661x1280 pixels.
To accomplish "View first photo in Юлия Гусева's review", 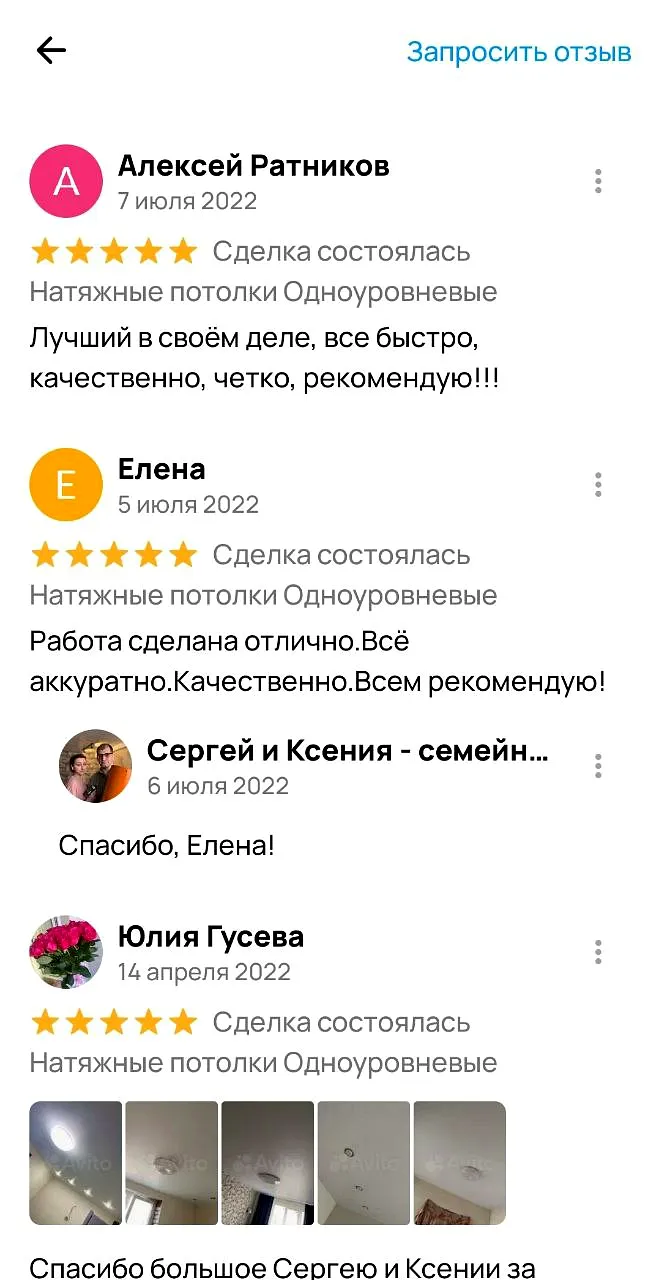I will (76, 1163).
